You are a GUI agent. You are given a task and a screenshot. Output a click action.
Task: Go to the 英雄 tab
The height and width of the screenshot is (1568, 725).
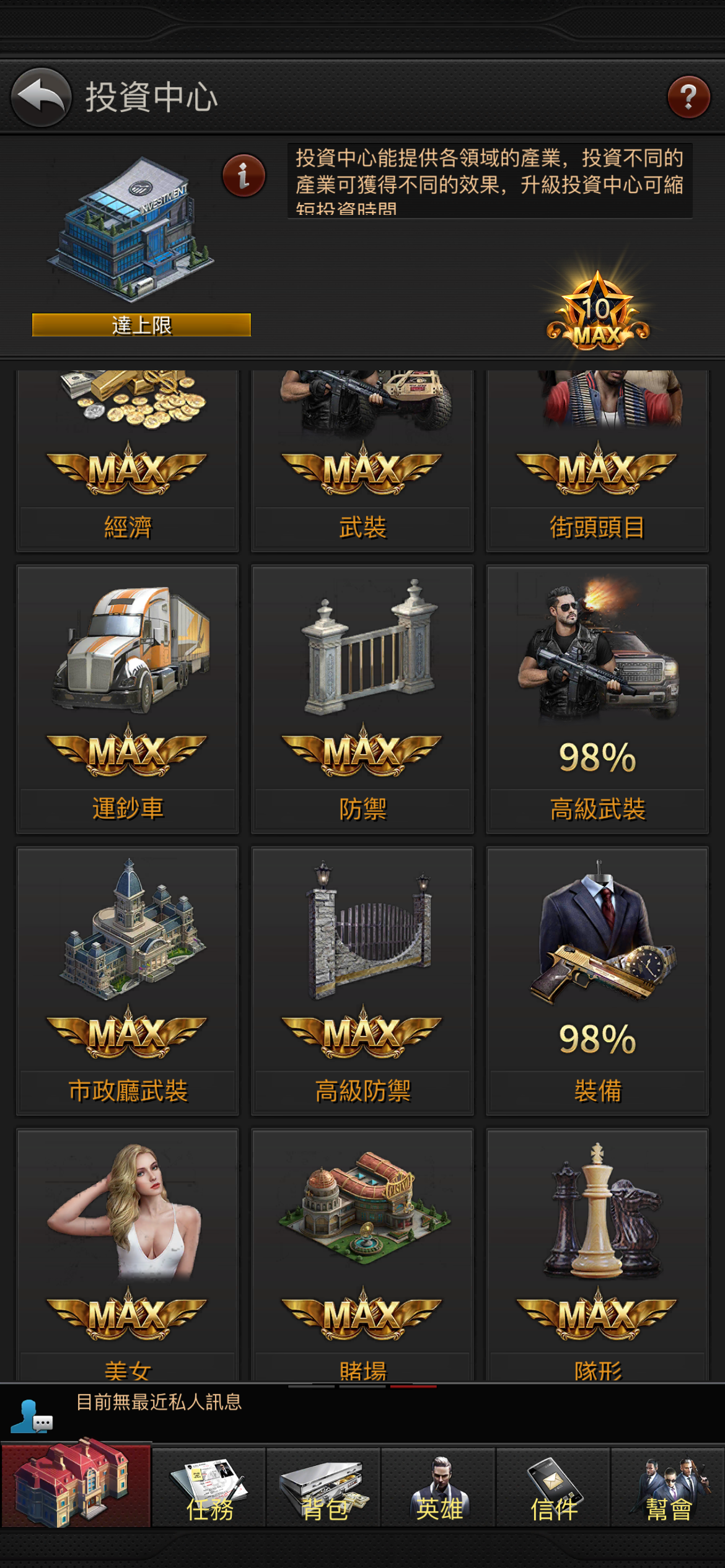pos(438,1487)
